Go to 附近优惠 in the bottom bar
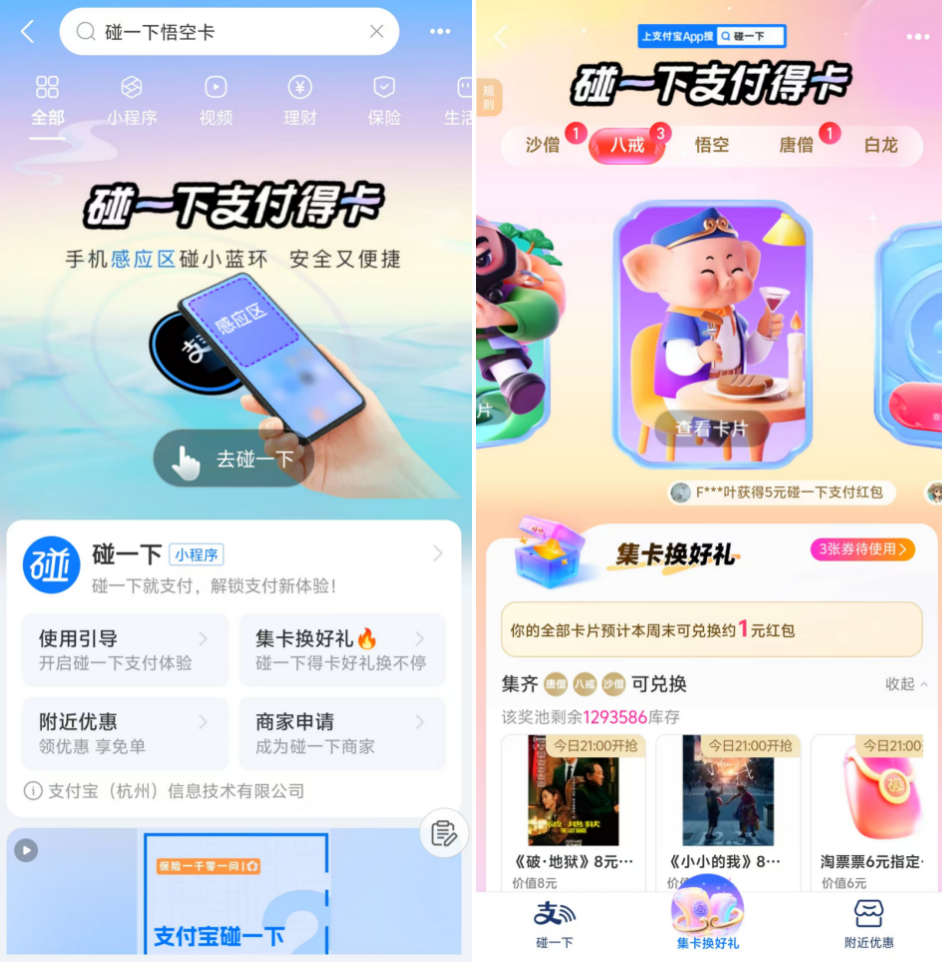942x962 pixels. pyautogui.click(x=868, y=923)
